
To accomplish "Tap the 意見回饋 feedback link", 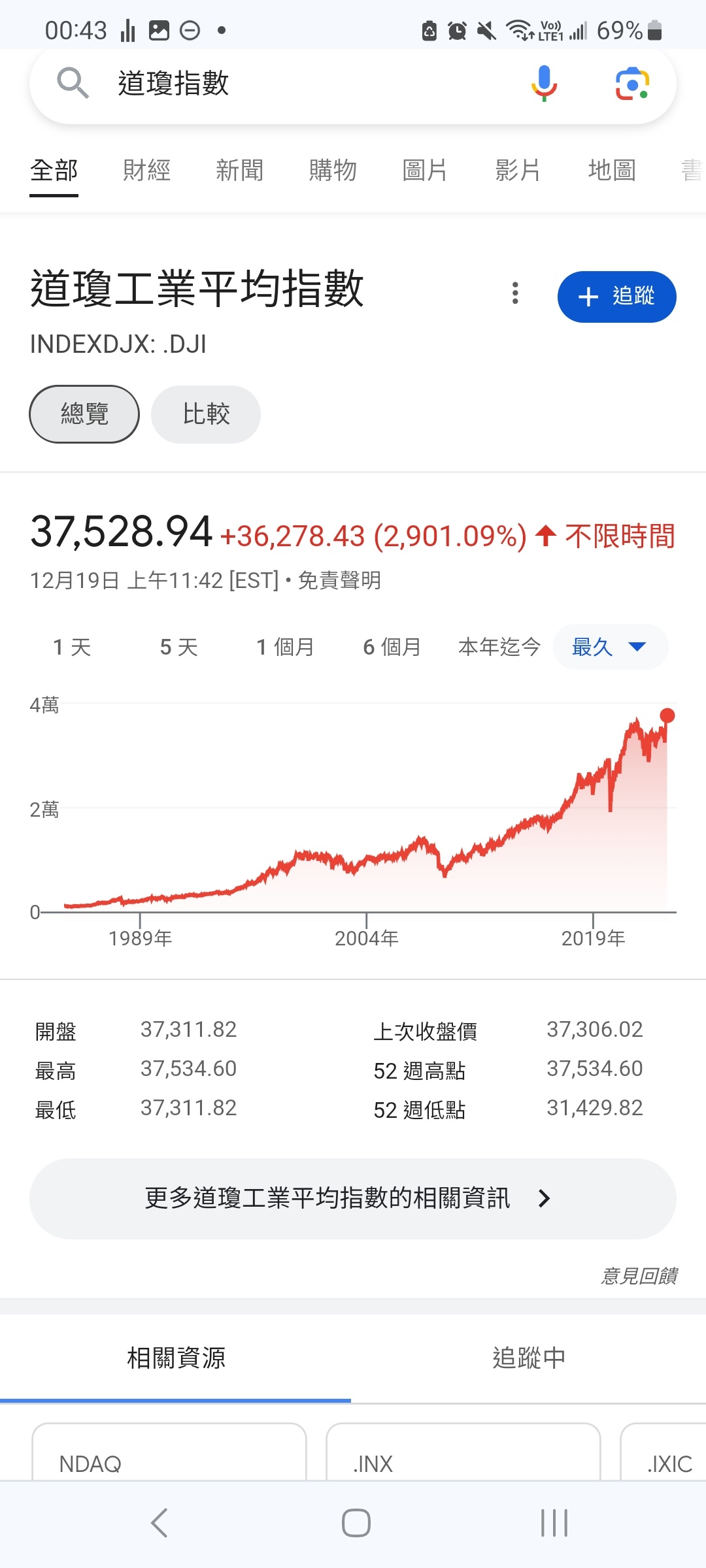I will pos(639,1275).
